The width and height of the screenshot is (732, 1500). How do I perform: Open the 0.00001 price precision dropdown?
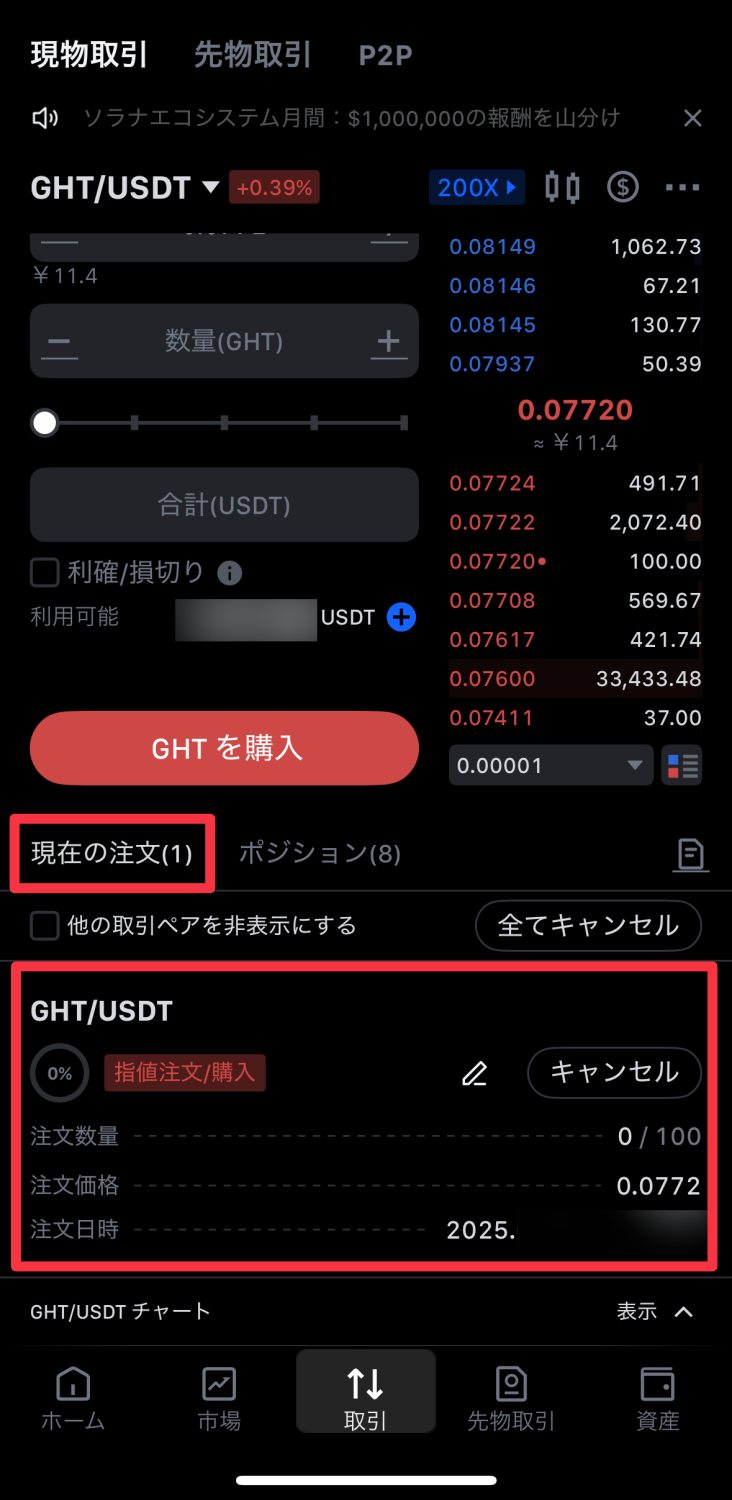tap(550, 766)
